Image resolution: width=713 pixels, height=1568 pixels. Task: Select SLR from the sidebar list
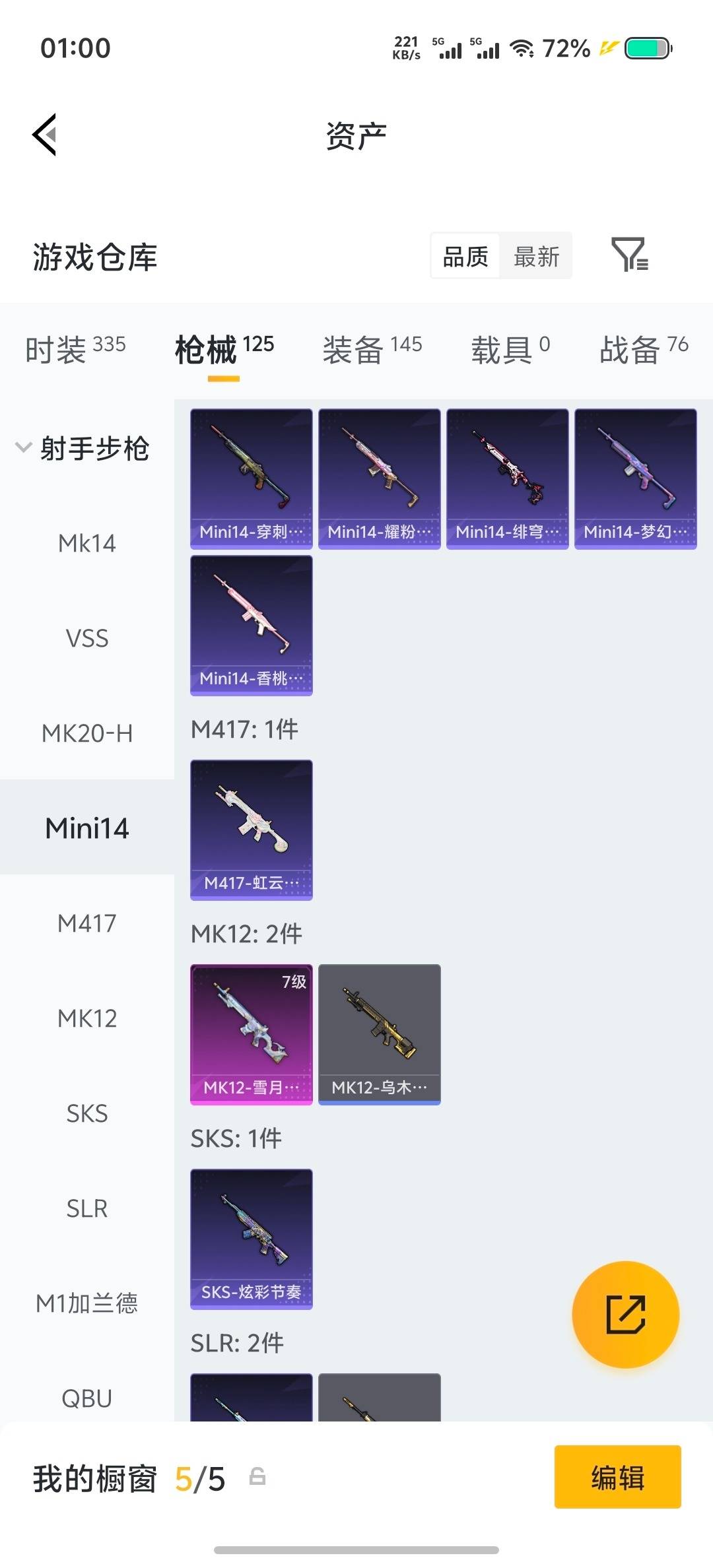pyautogui.click(x=86, y=1208)
